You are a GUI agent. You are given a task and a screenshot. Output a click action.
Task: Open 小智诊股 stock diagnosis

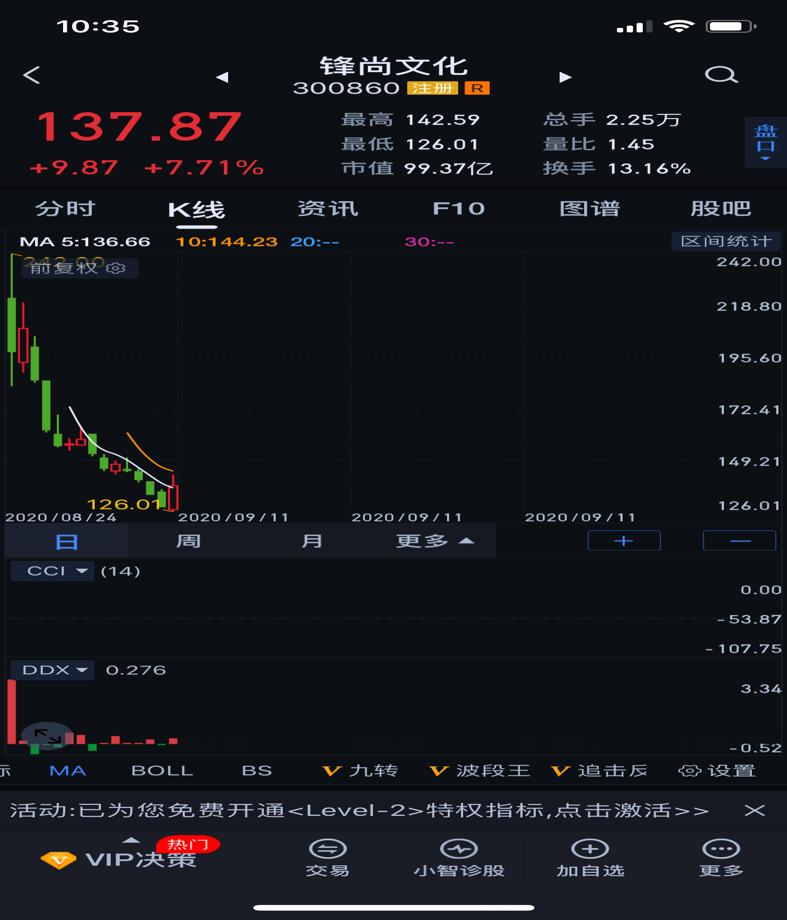[x=458, y=858]
